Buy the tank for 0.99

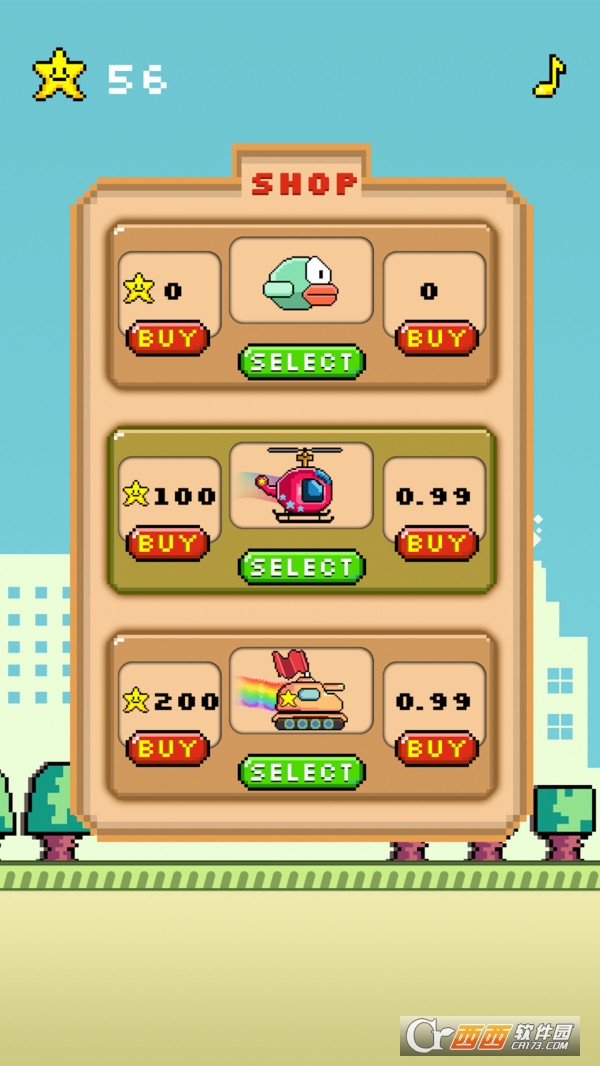437,749
